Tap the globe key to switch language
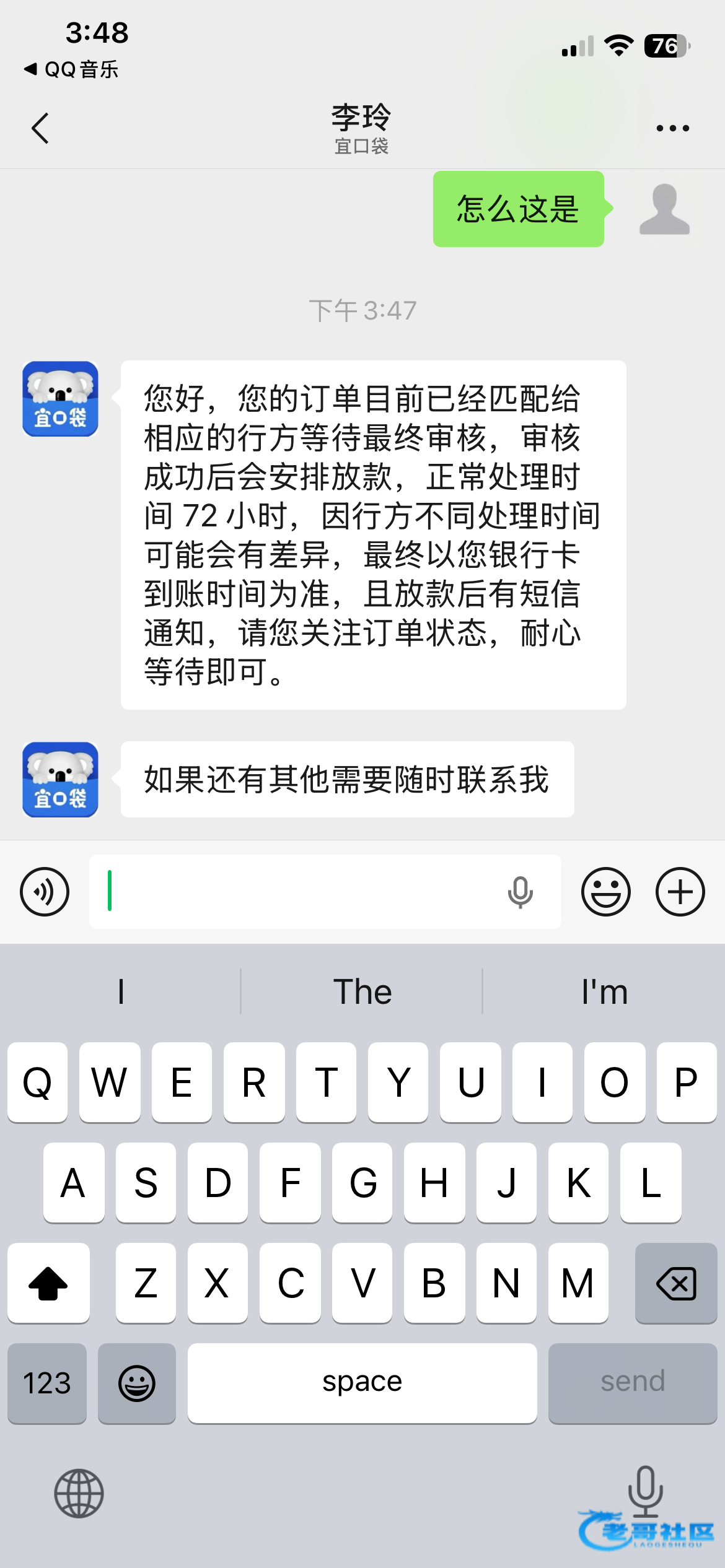 [x=79, y=1493]
